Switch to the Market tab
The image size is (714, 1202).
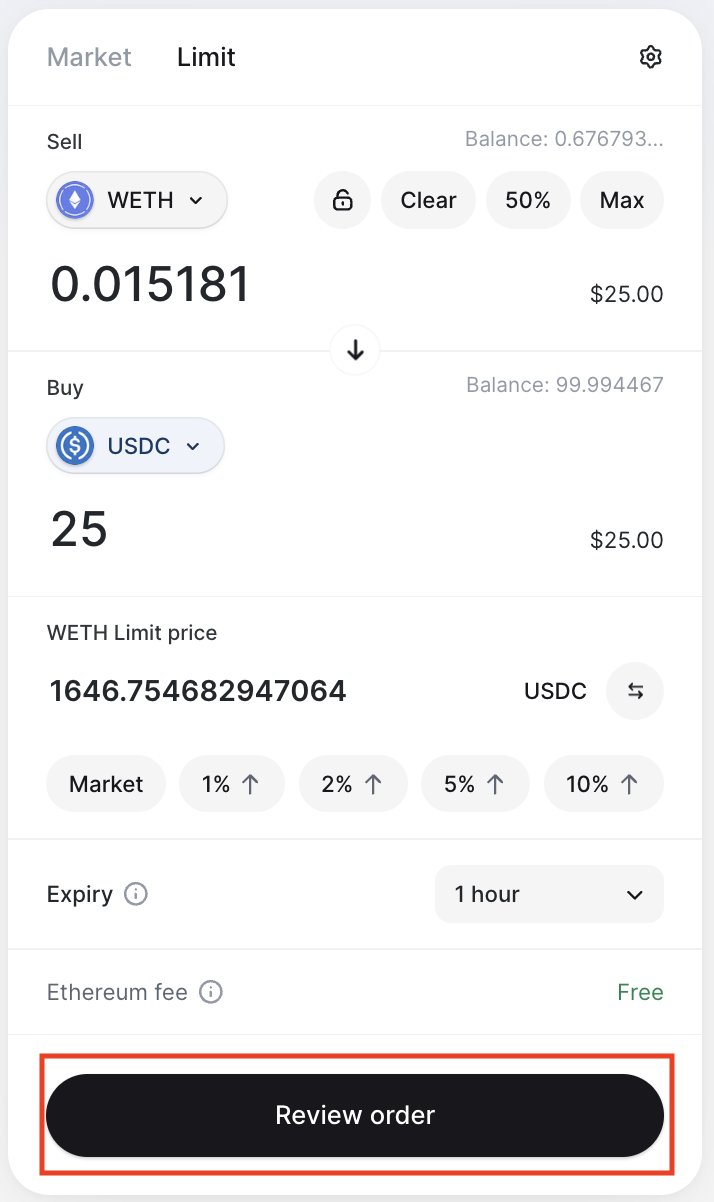coord(89,57)
